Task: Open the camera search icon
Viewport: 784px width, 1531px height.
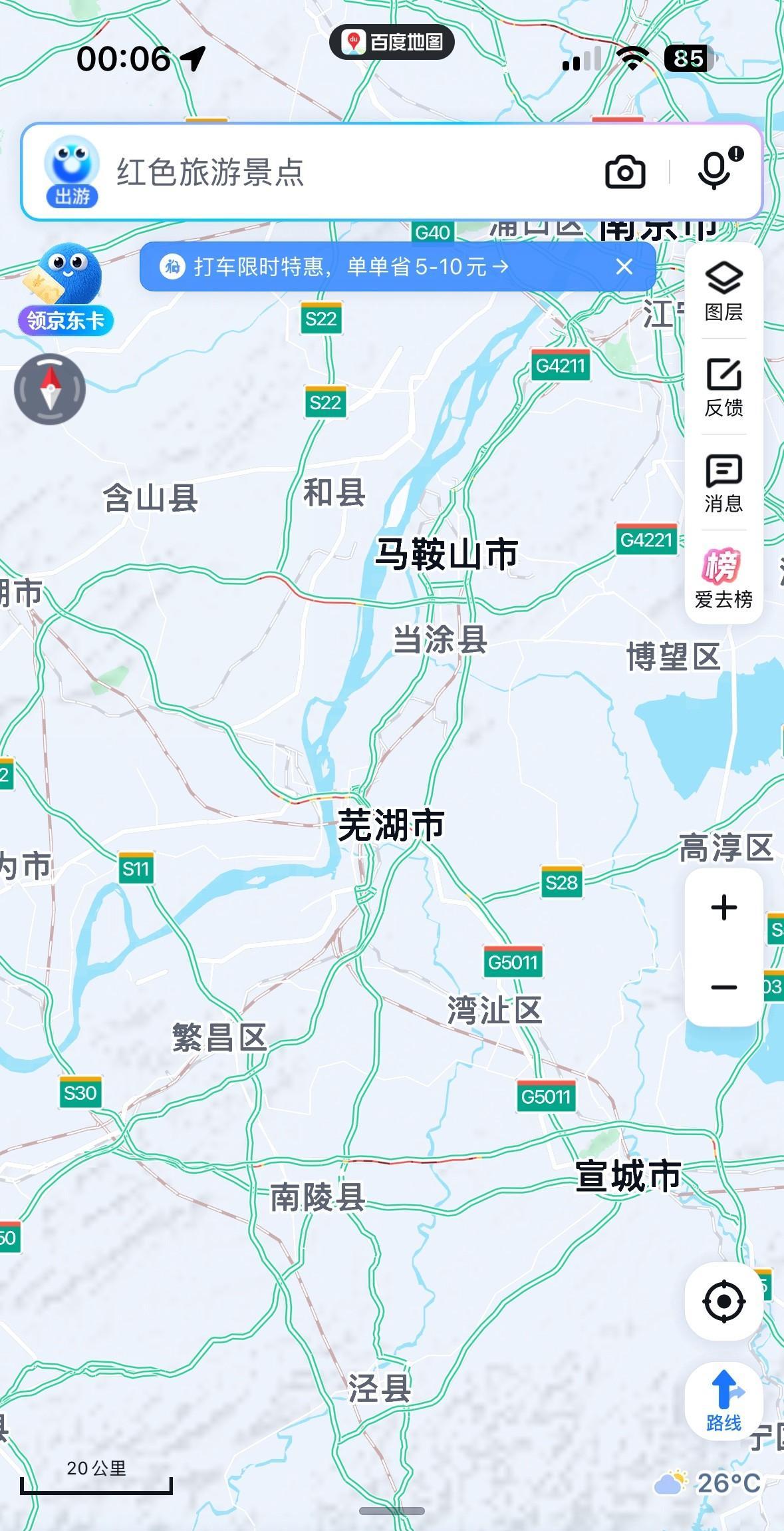Action: (x=625, y=172)
